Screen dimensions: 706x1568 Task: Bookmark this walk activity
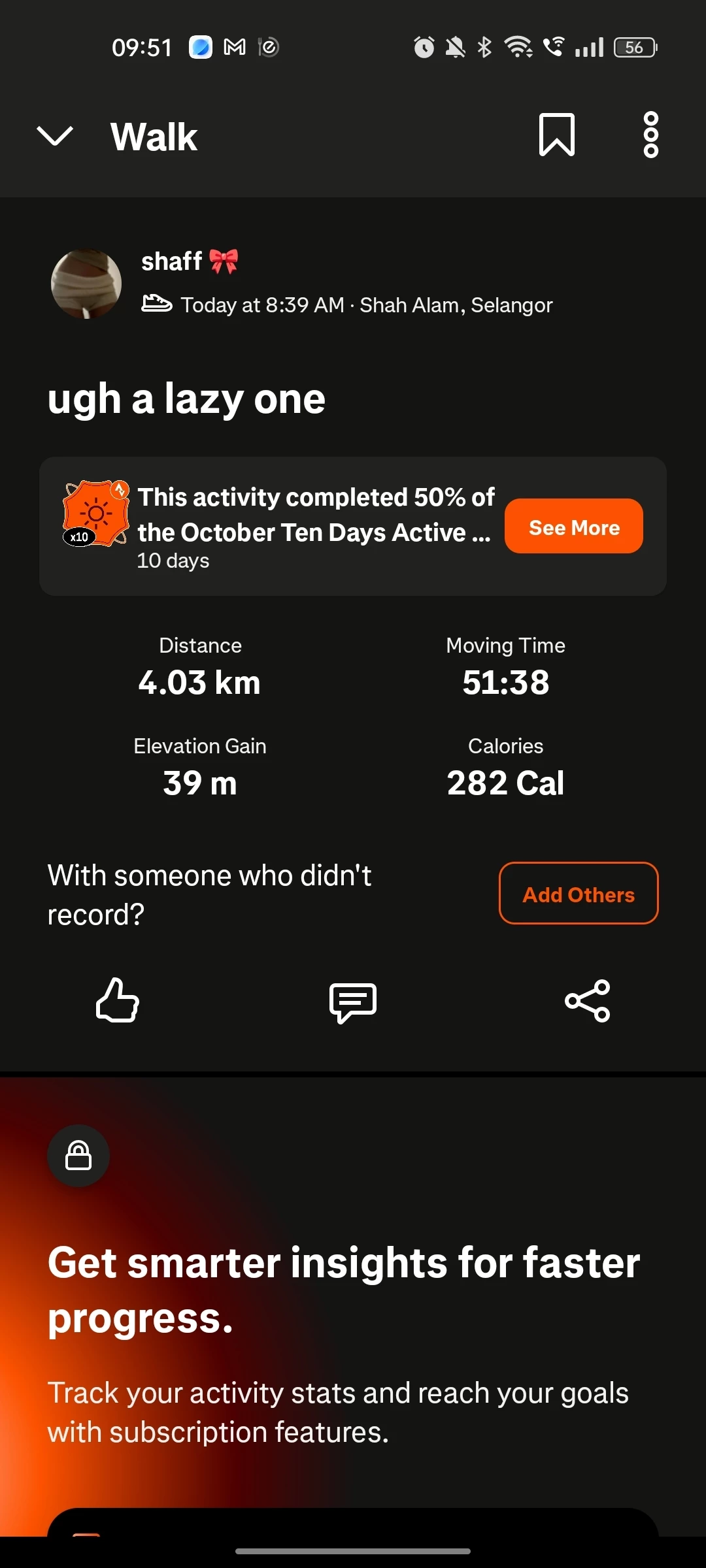(x=556, y=135)
